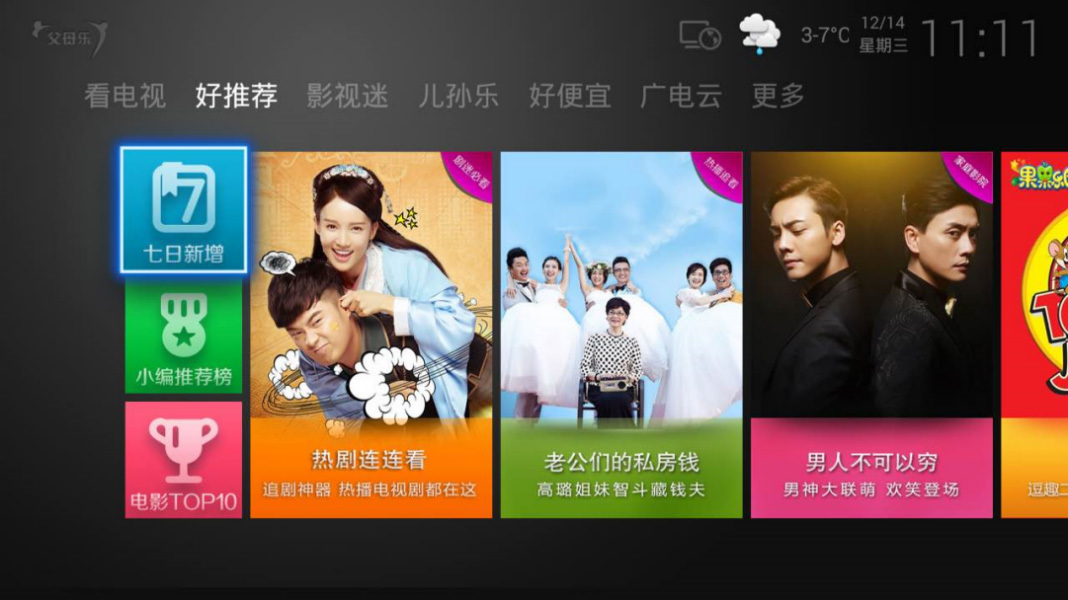Open the 电影TOP10 tile
The image size is (1068, 600).
pos(184,460)
